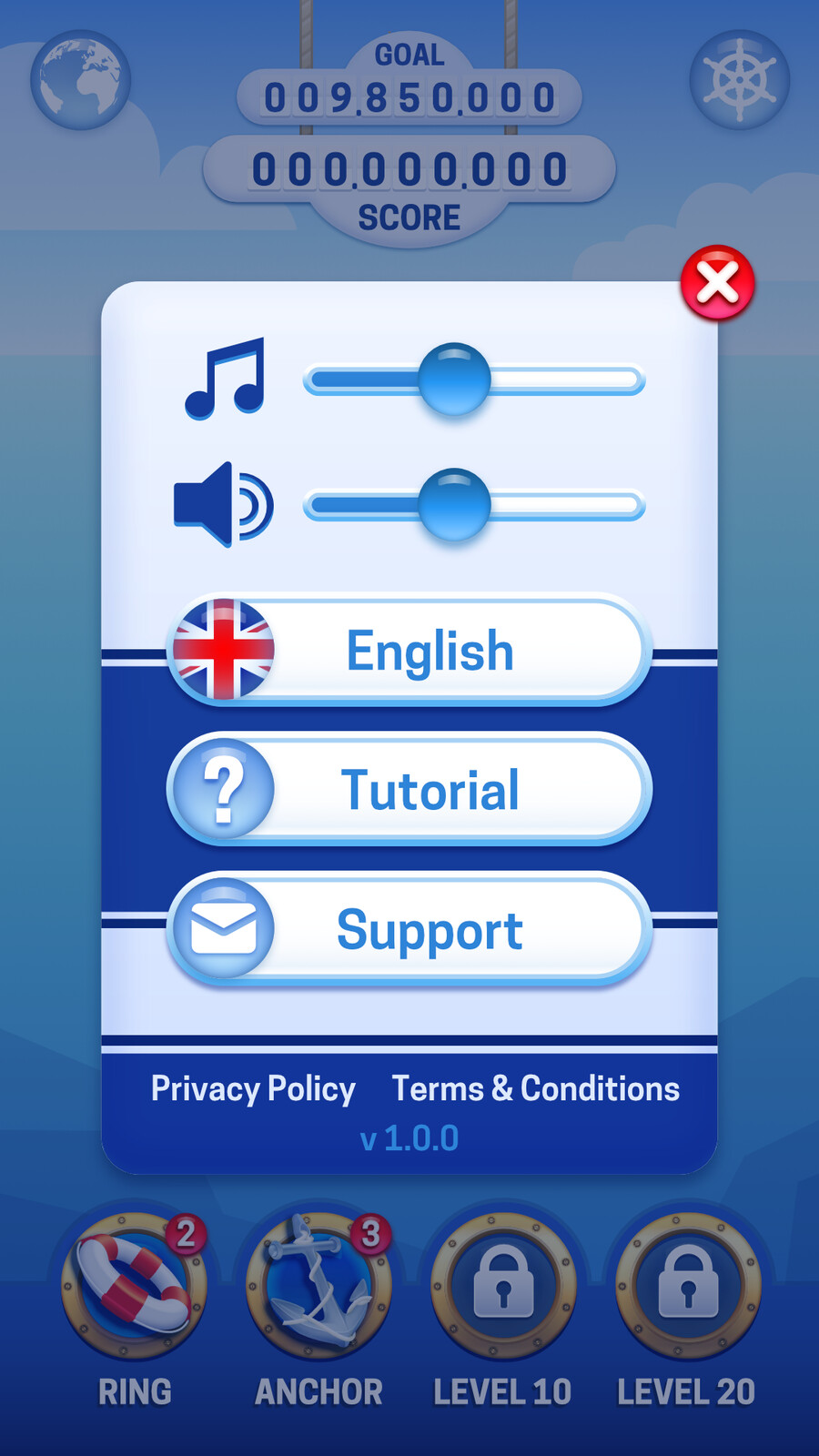The image size is (819, 1456).
Task: Contact Support
Action: (409, 929)
